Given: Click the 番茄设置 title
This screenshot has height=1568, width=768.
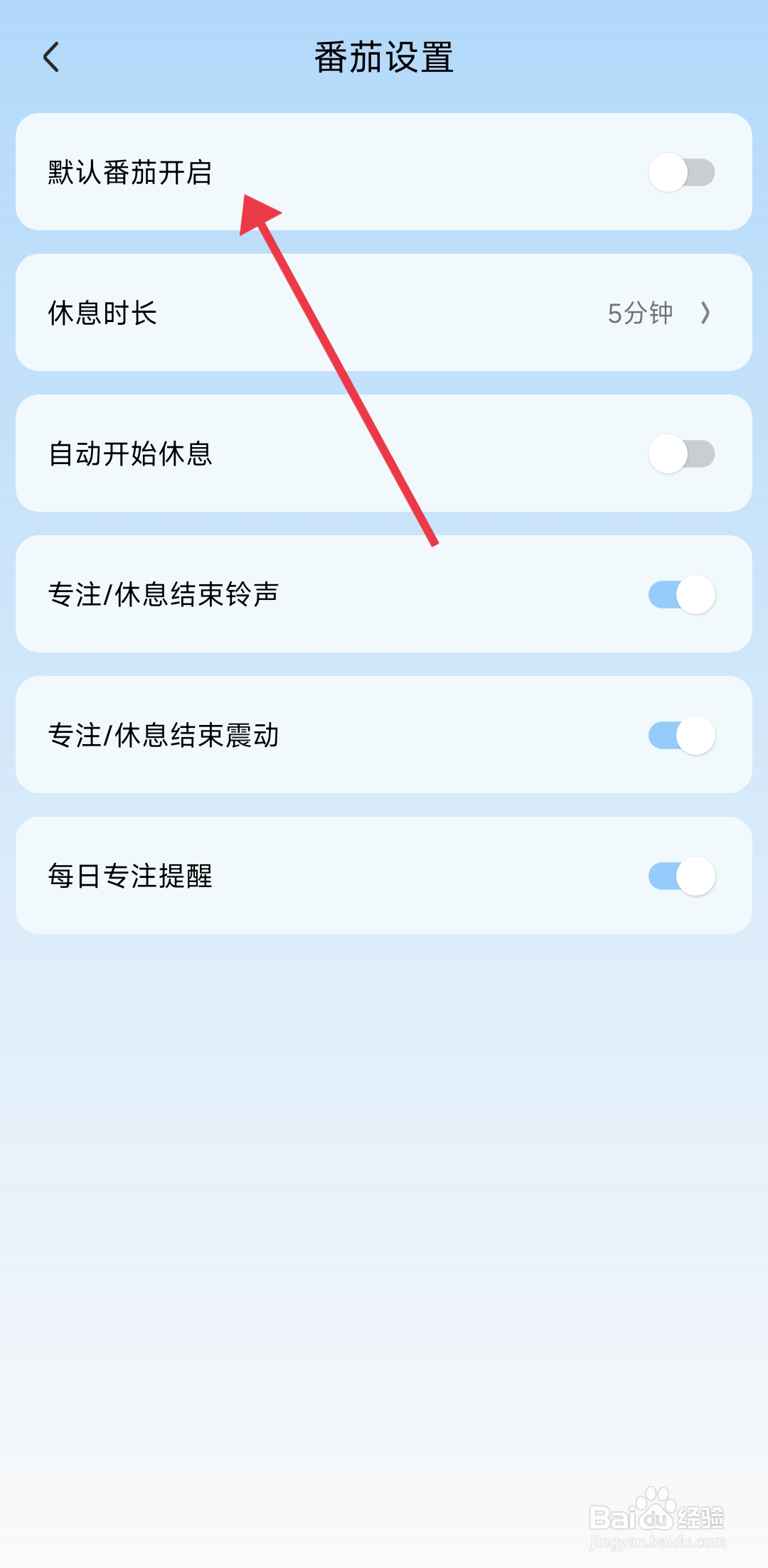Looking at the screenshot, I should coord(384,57).
